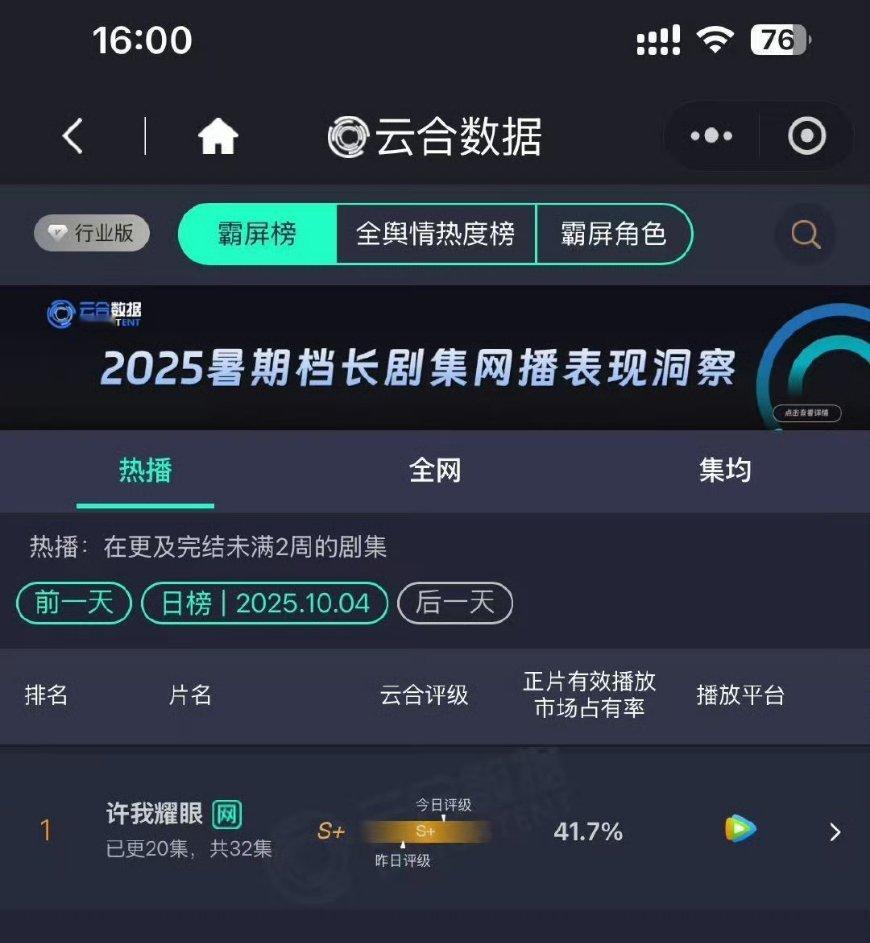Open the three-dot more menu

711,136
